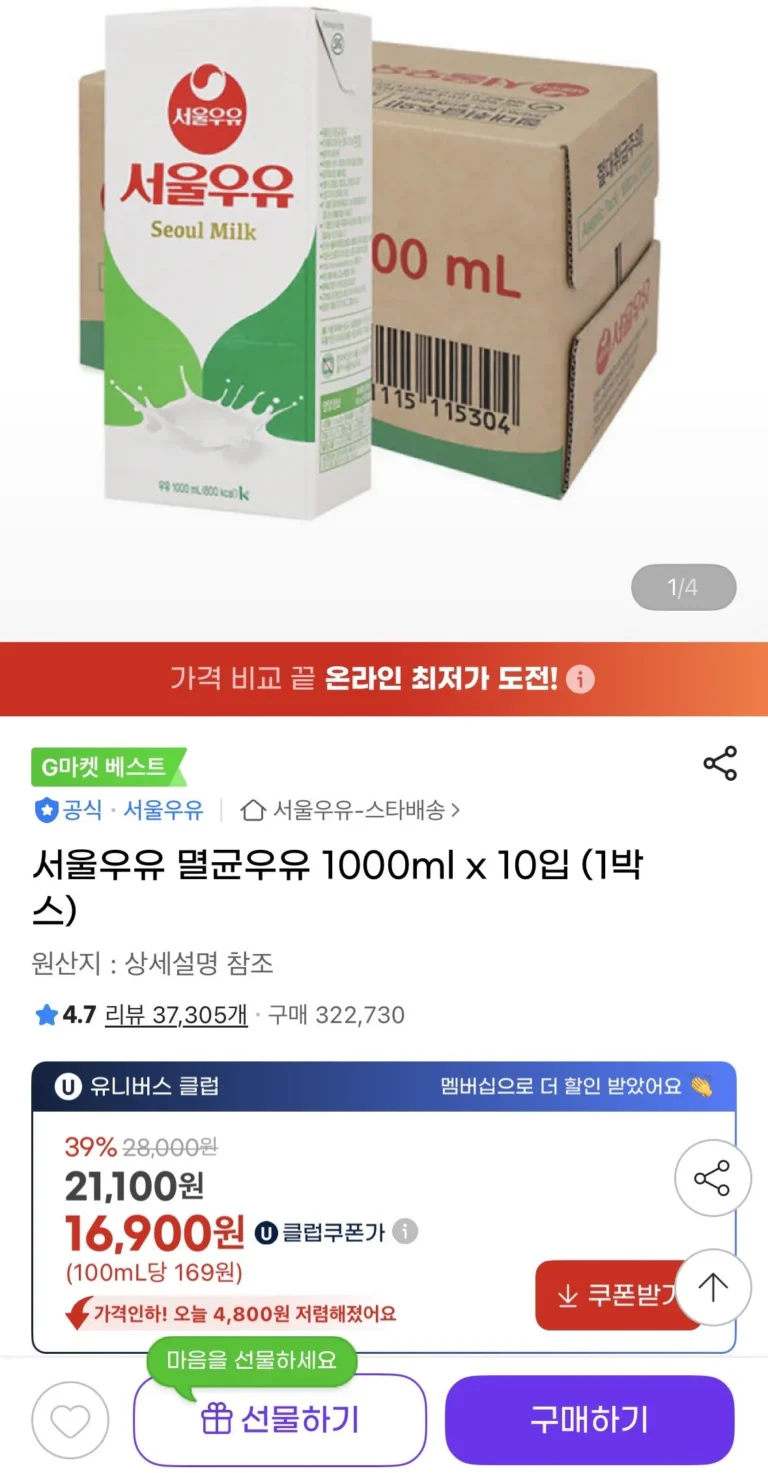Tap the floating round share button

coord(712,1179)
